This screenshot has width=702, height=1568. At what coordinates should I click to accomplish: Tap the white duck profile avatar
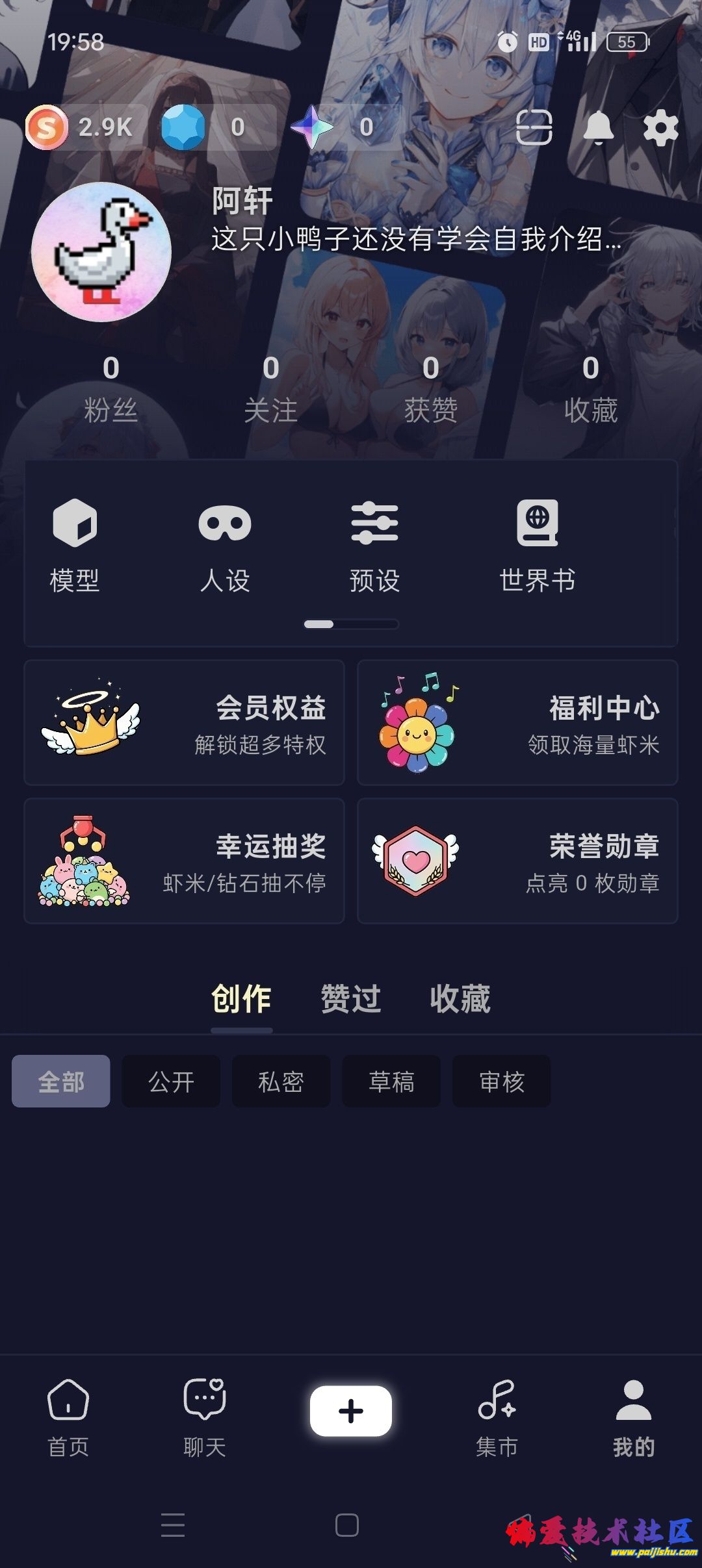pos(101,252)
